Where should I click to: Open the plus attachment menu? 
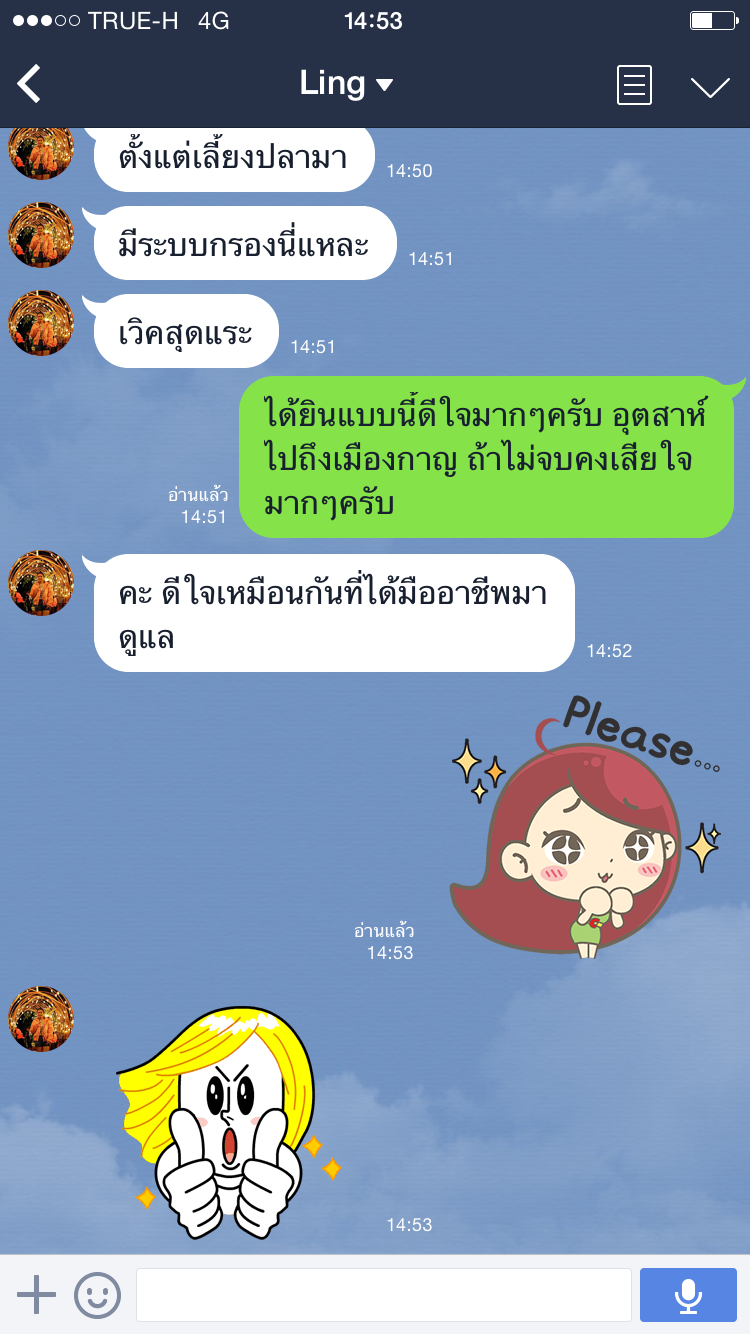point(37,1295)
